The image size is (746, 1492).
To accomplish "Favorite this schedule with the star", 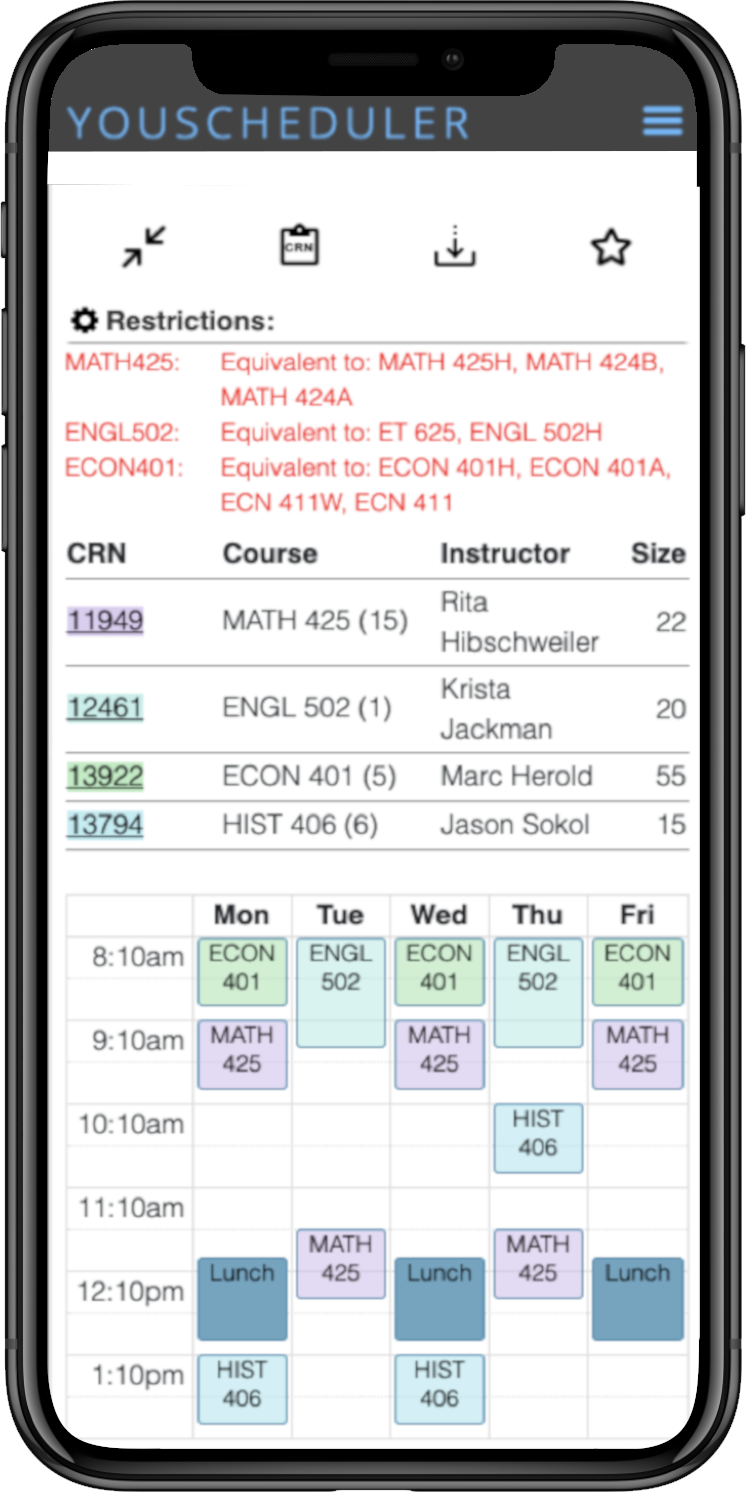I will tap(610, 247).
